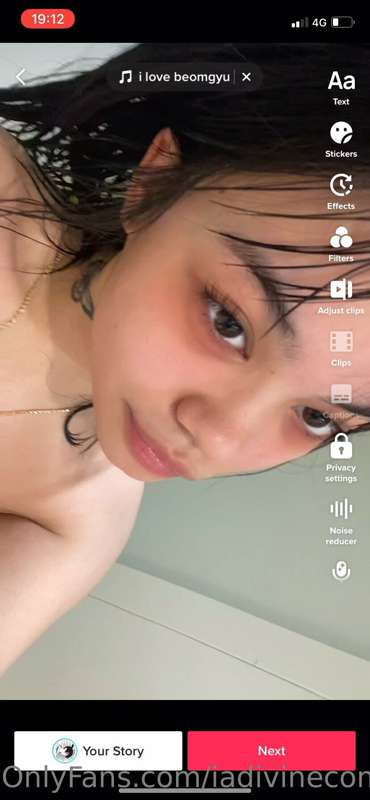Open the Effects tool
Image resolution: width=370 pixels, height=800 pixels.
(x=341, y=192)
